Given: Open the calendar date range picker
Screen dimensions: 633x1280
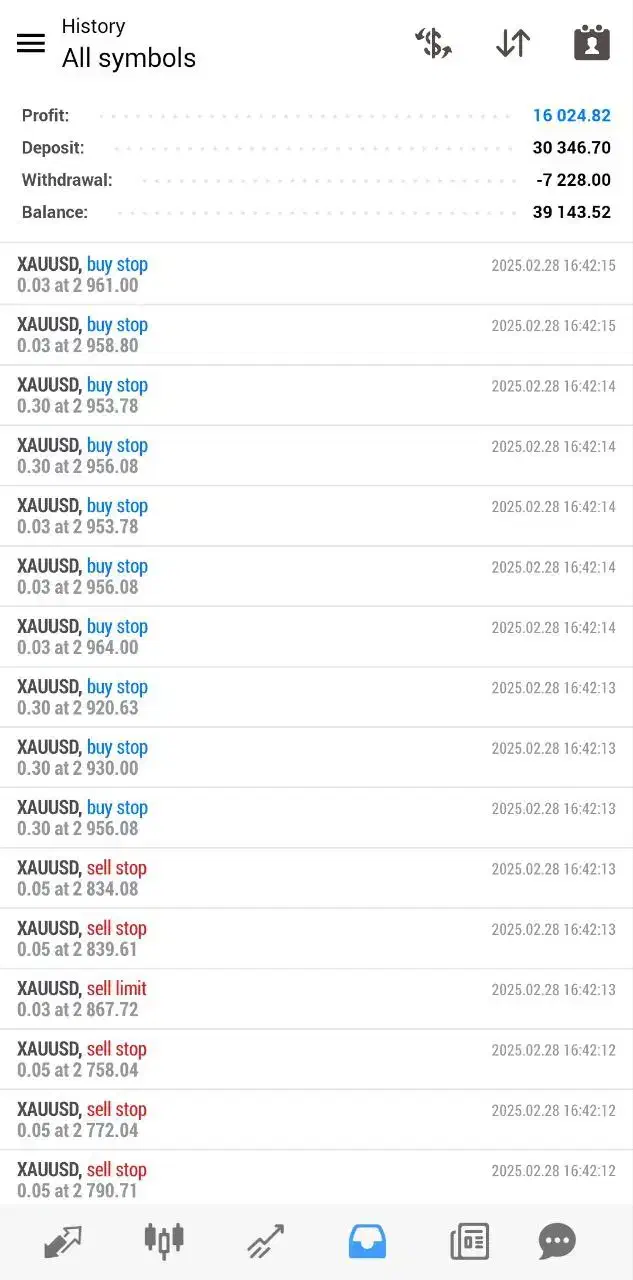Looking at the screenshot, I should [591, 43].
